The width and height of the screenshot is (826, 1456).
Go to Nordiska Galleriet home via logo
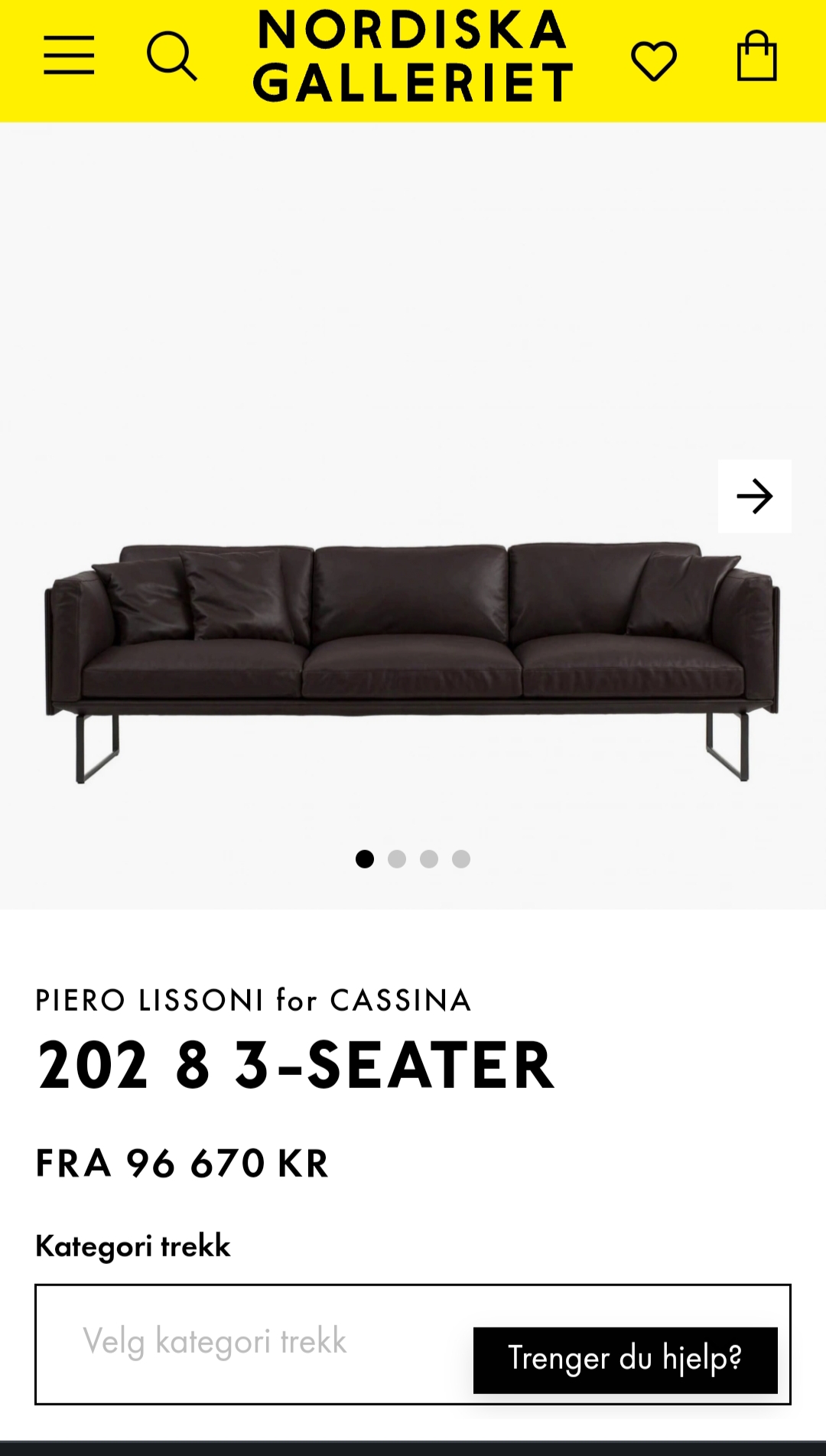(413, 56)
